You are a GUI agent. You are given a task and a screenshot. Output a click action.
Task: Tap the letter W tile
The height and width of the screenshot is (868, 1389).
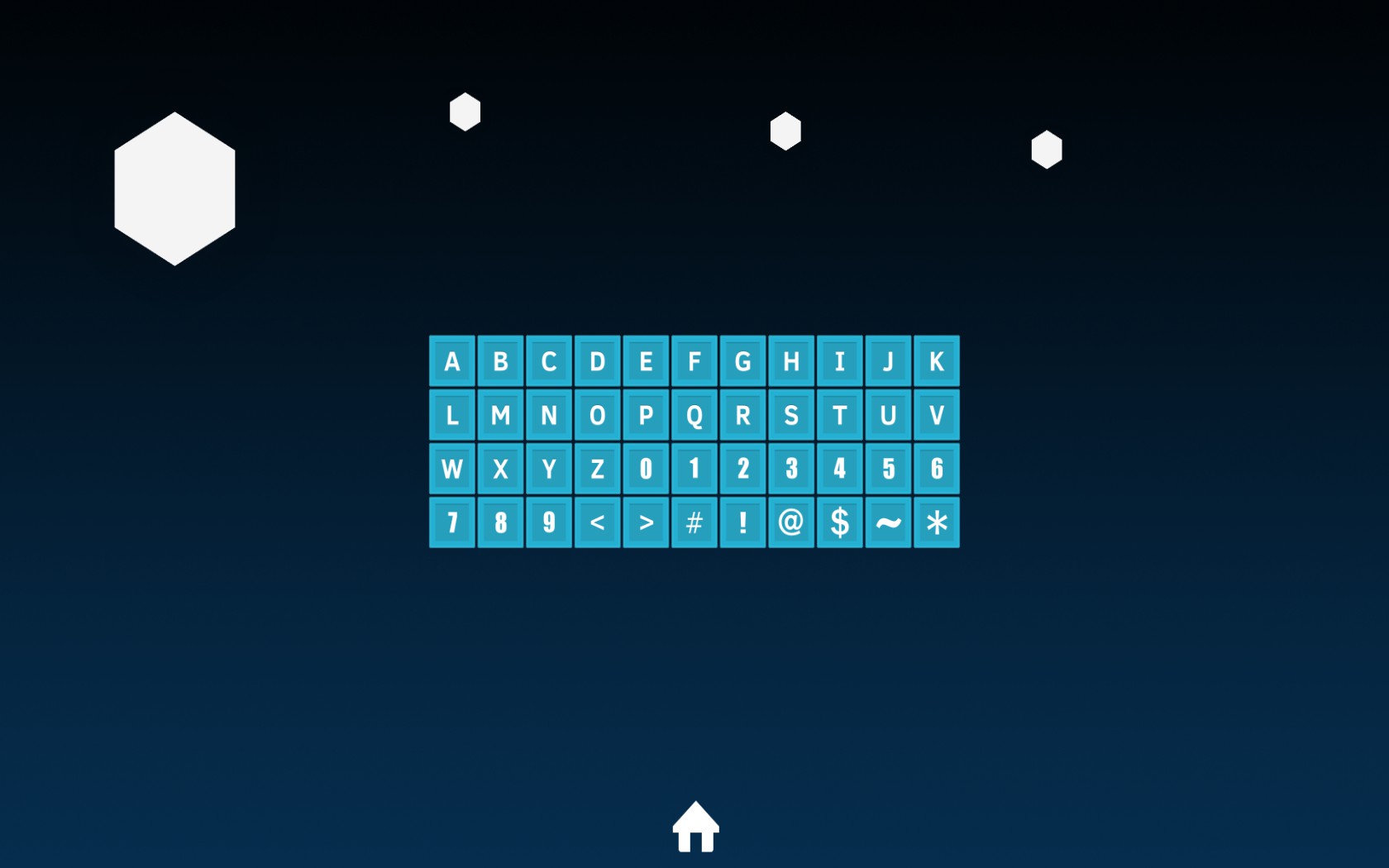coord(452,469)
